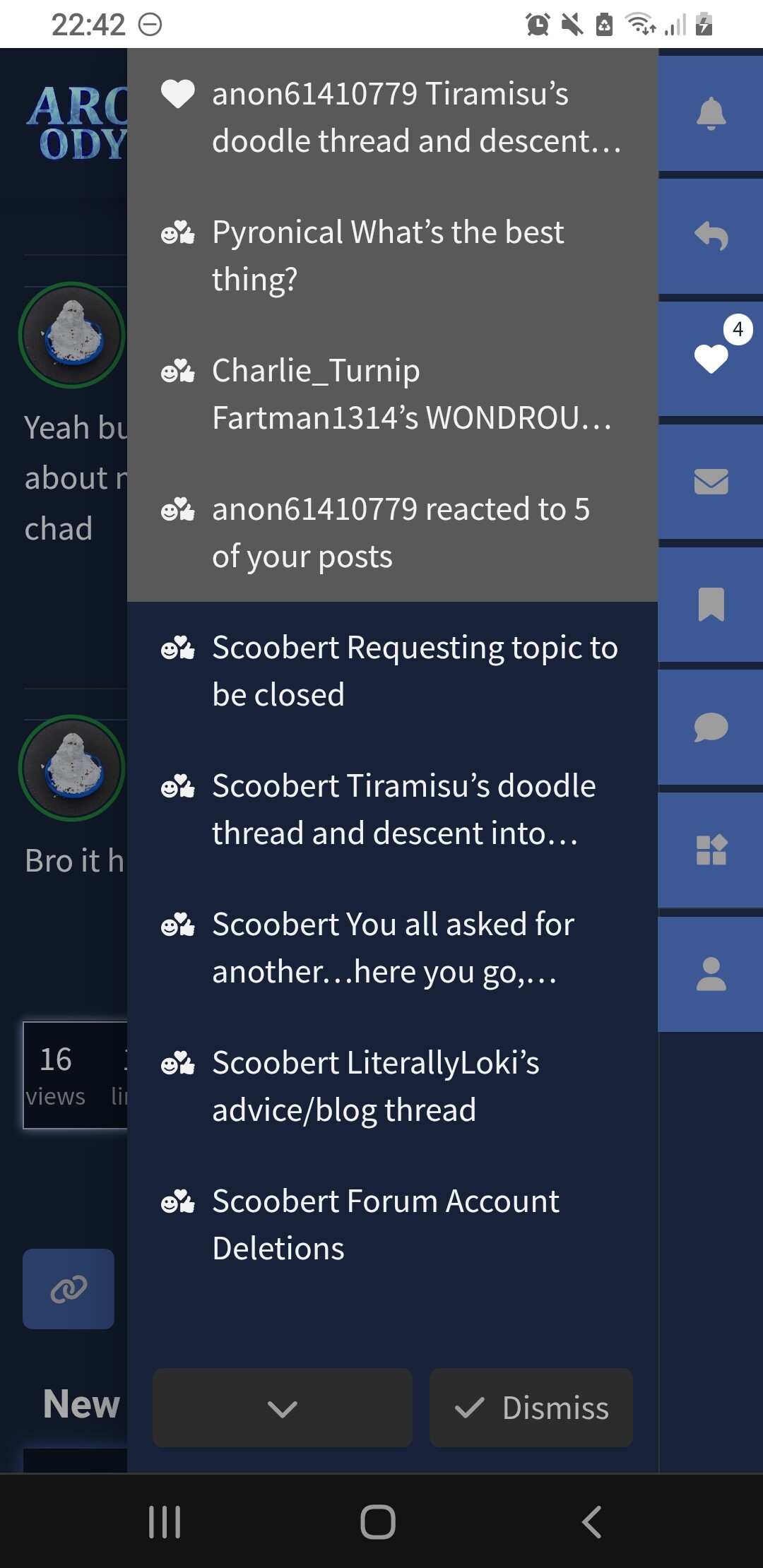Screen dimensions: 763x1568
Task: Open anon61410779's liked Tiramisu's doodle thread notification
Action: pos(392,117)
